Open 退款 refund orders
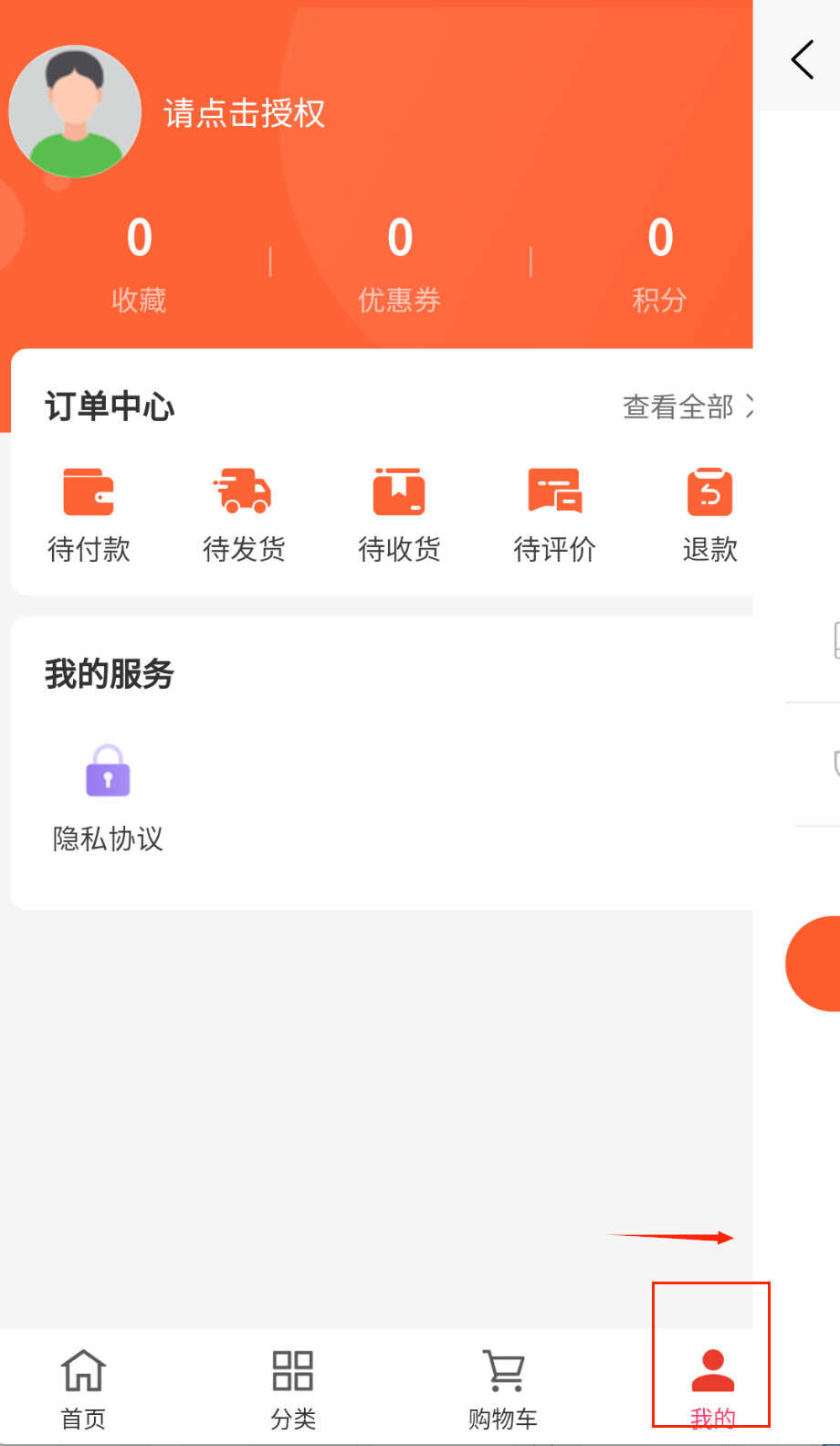The height and width of the screenshot is (1446, 840). pos(709,514)
